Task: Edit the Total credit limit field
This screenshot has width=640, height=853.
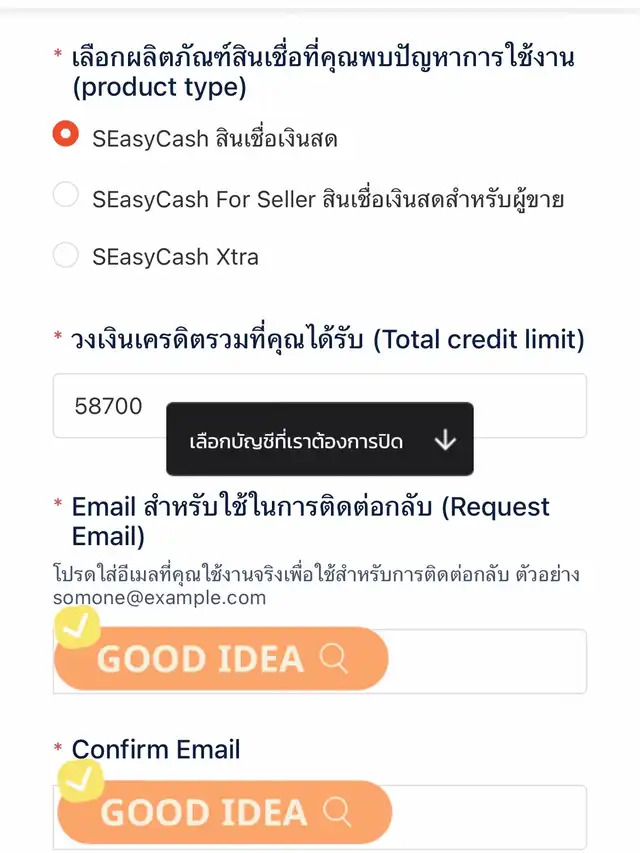Action: (x=110, y=406)
